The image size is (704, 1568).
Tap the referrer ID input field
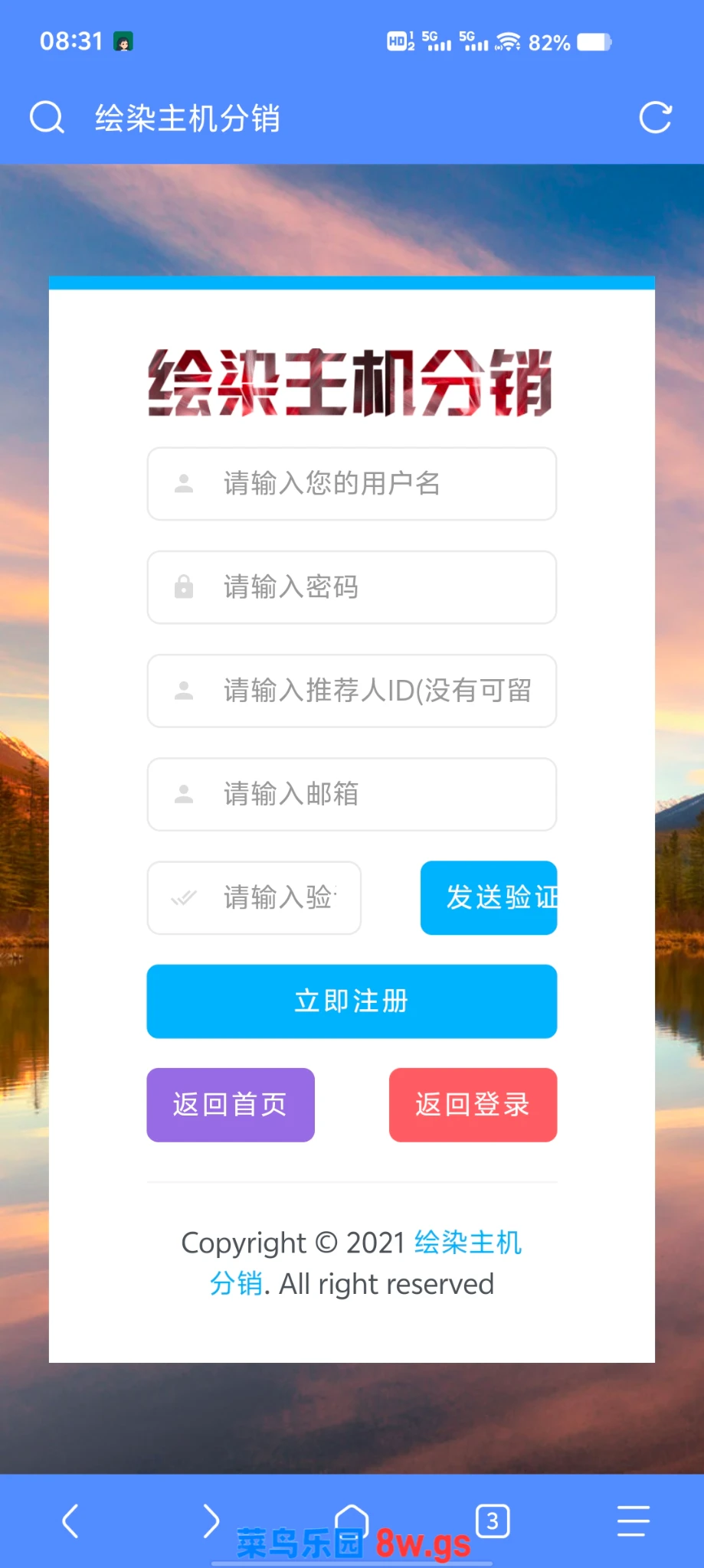352,691
